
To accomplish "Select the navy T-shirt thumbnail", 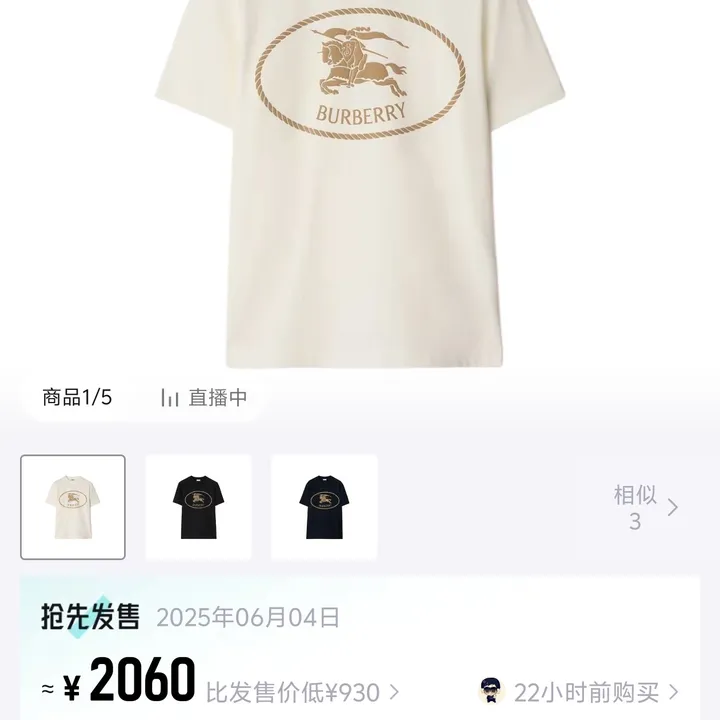I will 324,507.
